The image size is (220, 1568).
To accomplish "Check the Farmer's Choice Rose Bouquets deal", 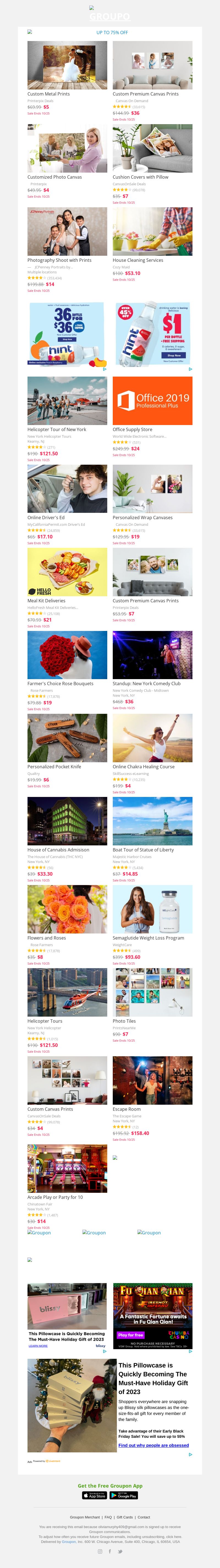I will 67,655.
